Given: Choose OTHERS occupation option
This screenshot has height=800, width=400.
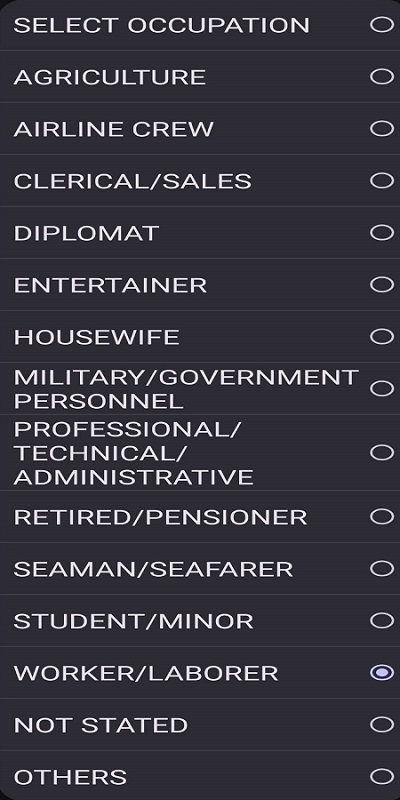Looking at the screenshot, I should click(x=200, y=776).
